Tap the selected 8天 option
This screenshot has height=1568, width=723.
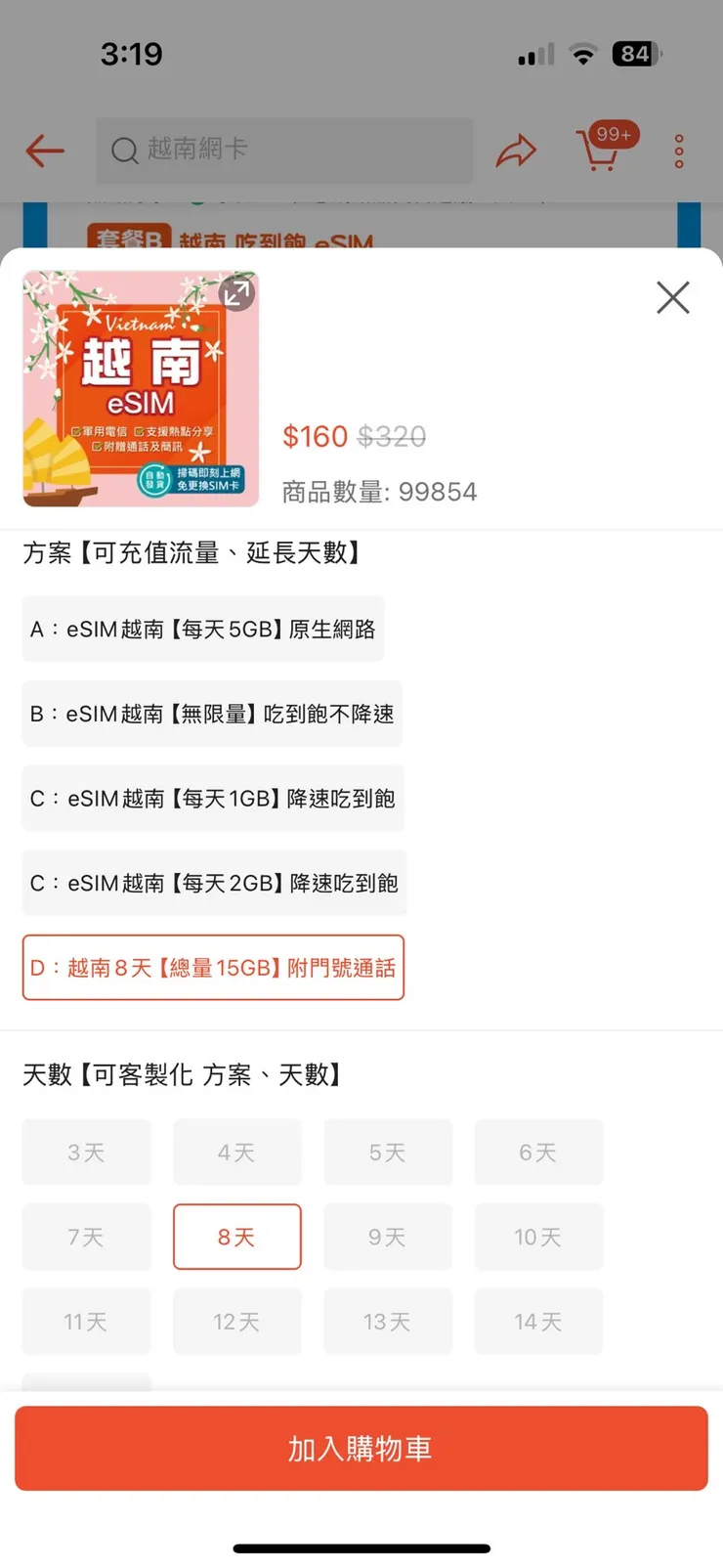point(236,1237)
